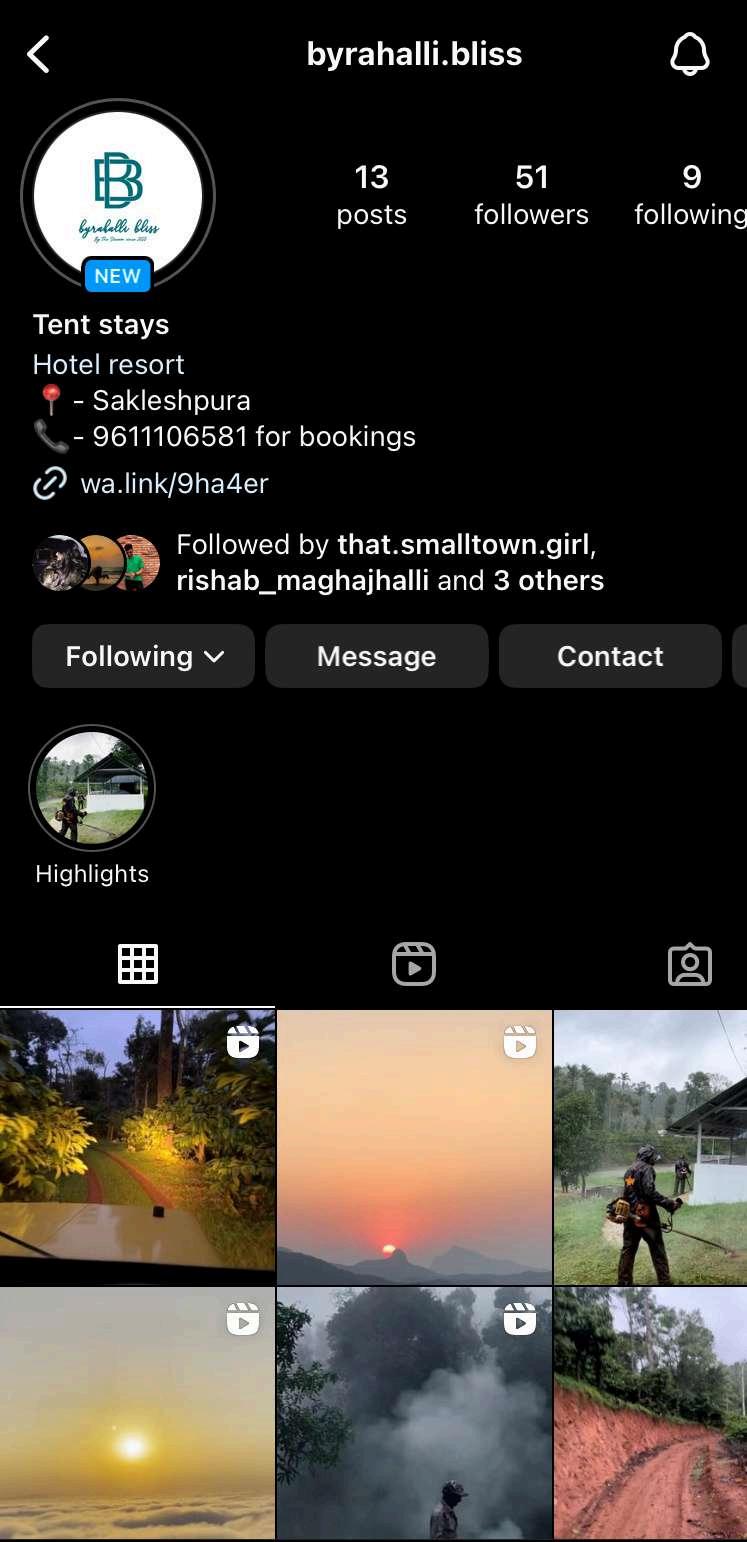Tap the Contact button
The height and width of the screenshot is (1542, 747).
tap(610, 656)
